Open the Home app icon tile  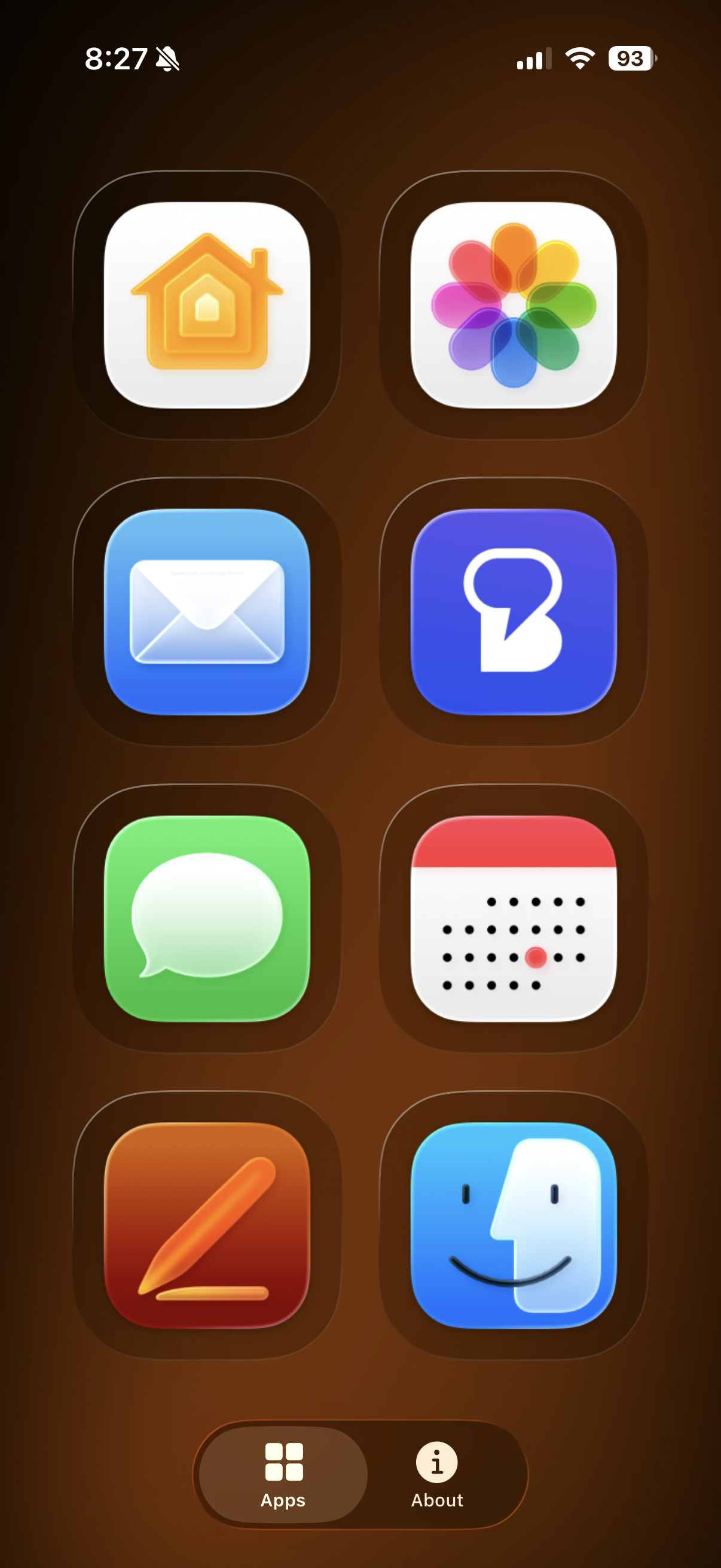[x=207, y=304]
